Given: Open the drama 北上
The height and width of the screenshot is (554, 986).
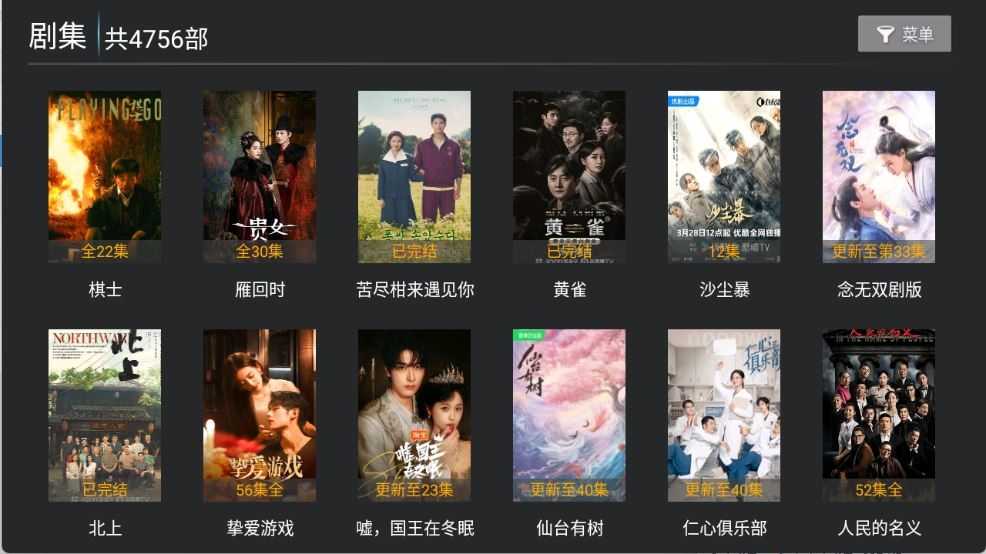Looking at the screenshot, I should coord(105,415).
